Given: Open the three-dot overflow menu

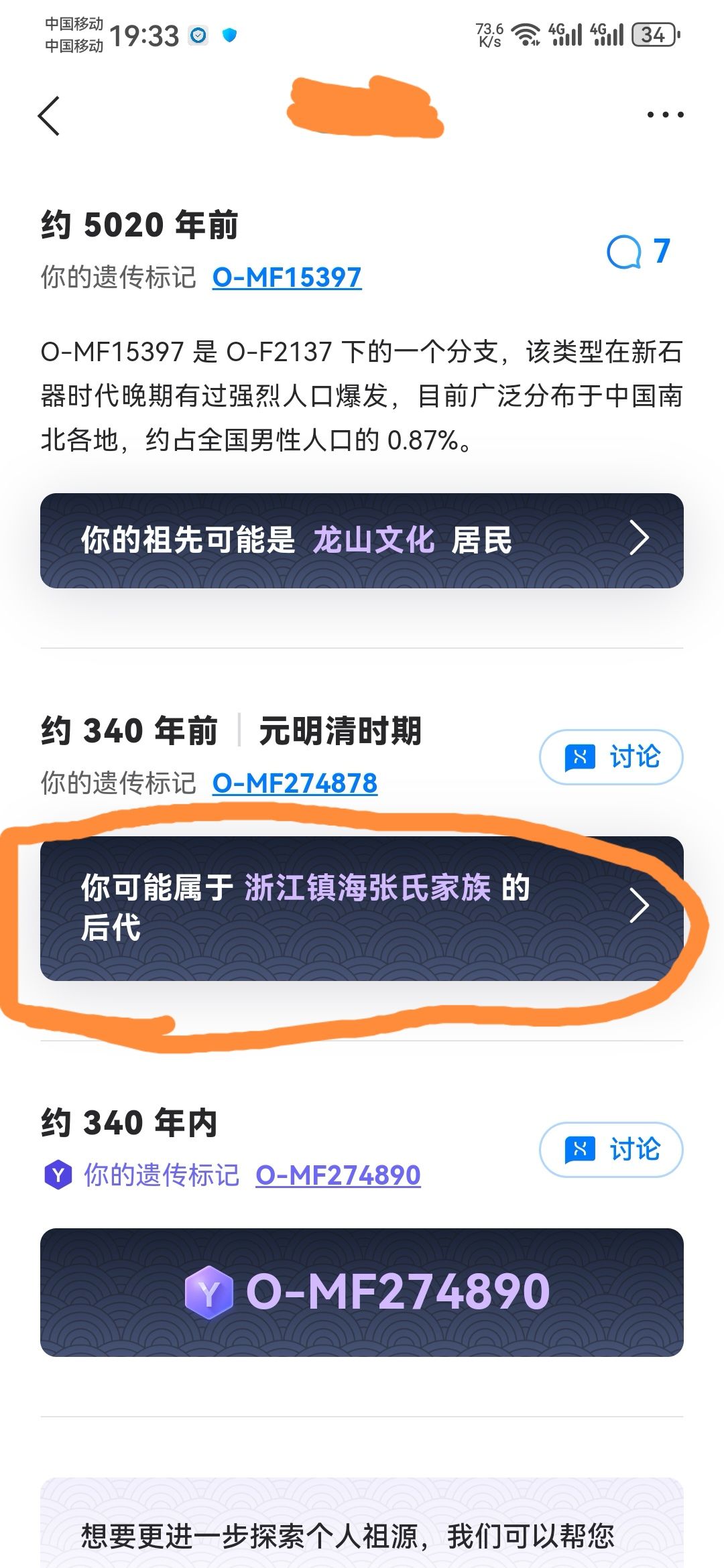Looking at the screenshot, I should pyautogui.click(x=665, y=115).
